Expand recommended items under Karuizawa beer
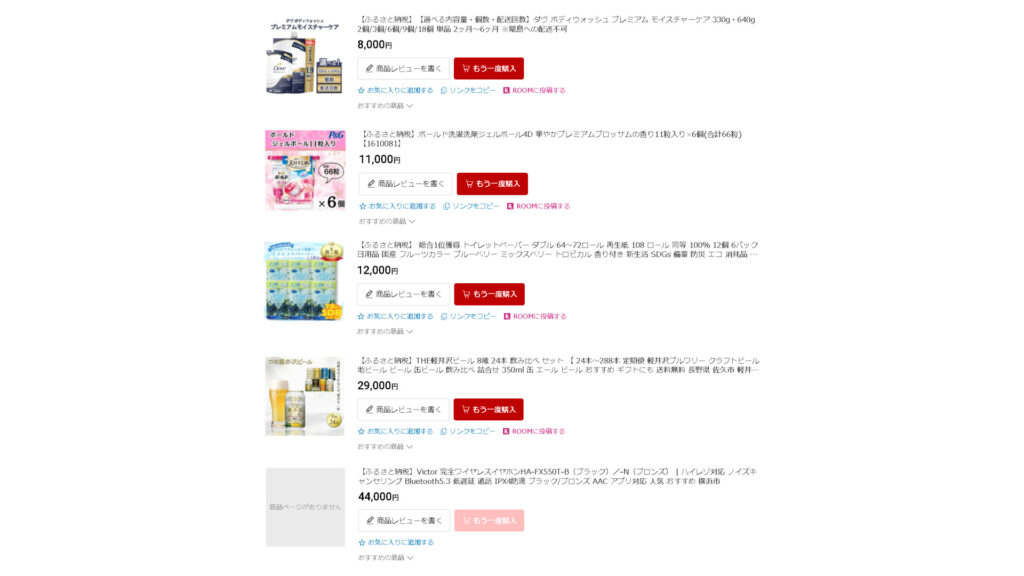1024x576 pixels. pyautogui.click(x=385, y=446)
